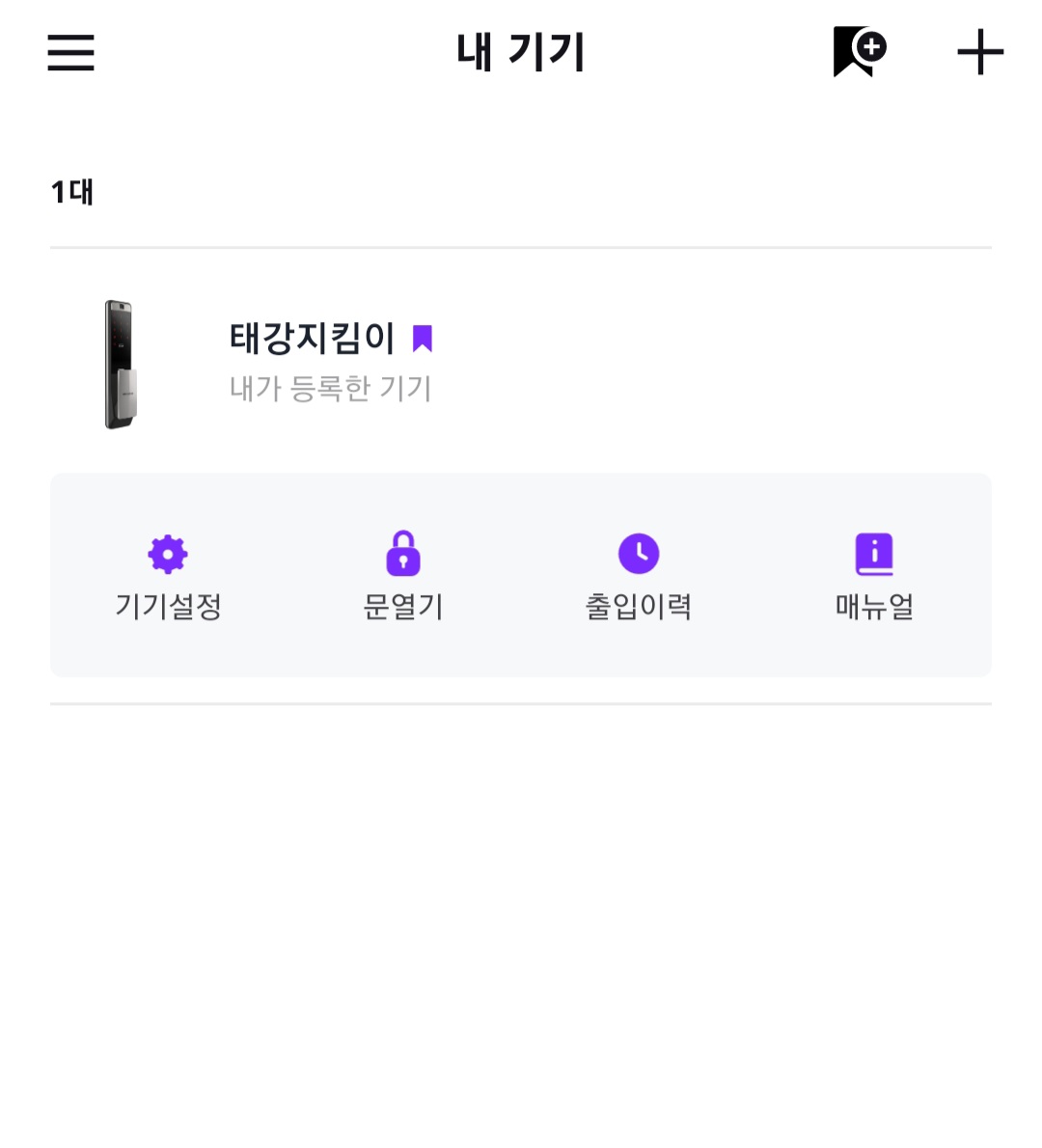Add a new device with plus icon

[979, 52]
